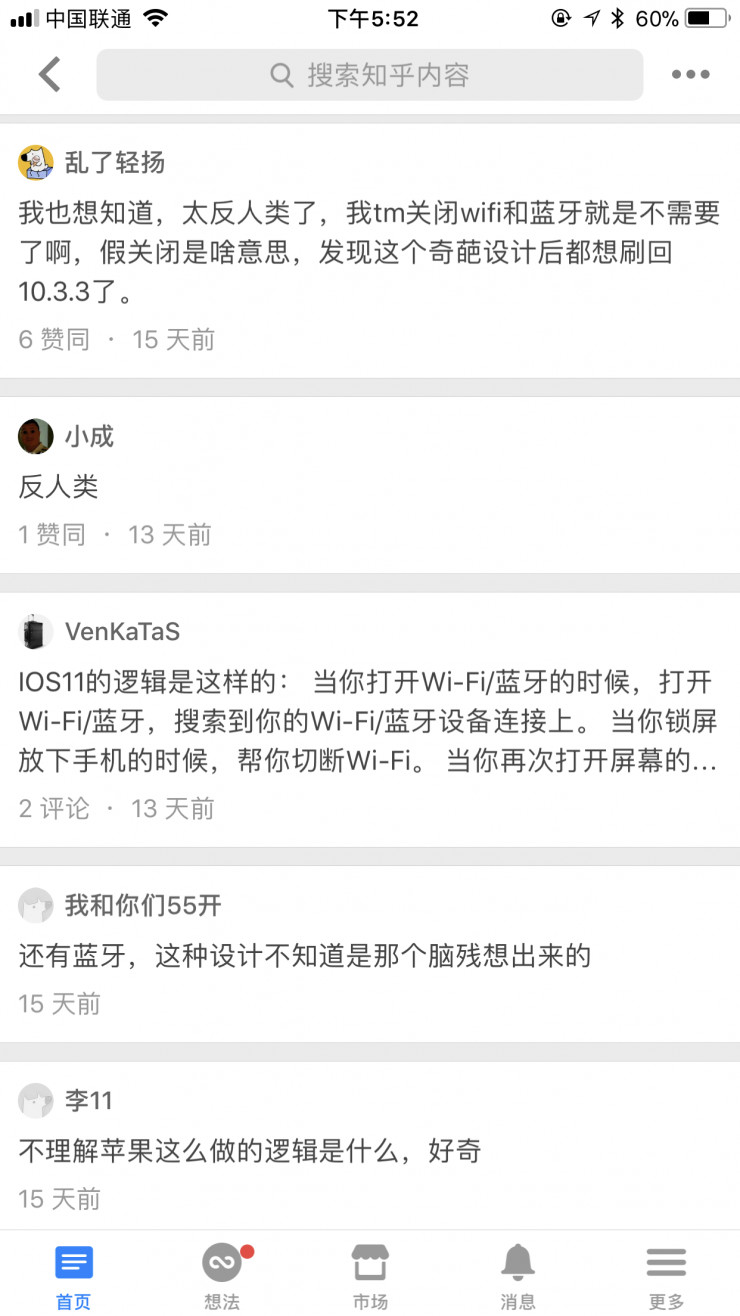740x1316 pixels.
Task: Switch to the 首页 tab
Action: click(x=73, y=1275)
